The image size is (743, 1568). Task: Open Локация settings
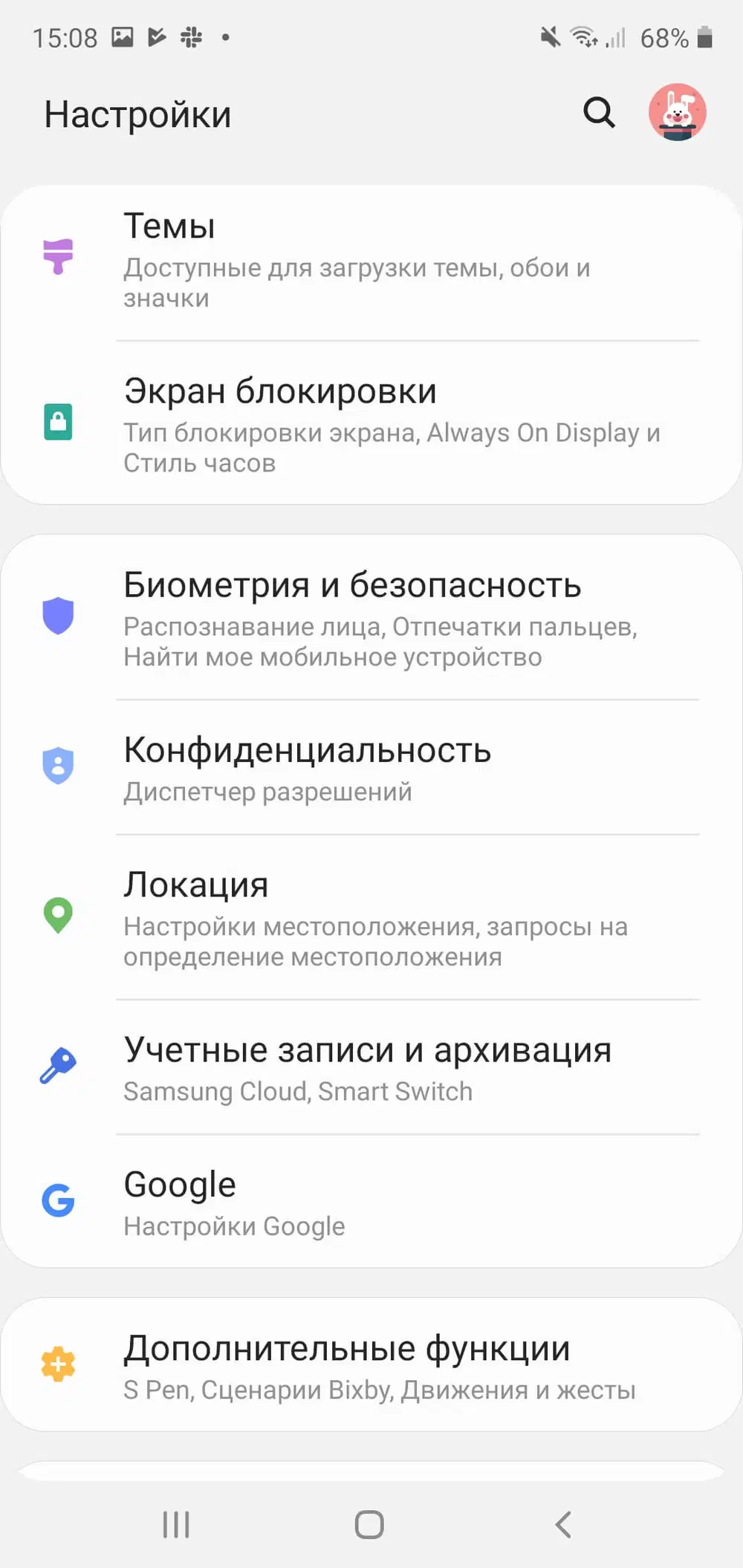[371, 918]
